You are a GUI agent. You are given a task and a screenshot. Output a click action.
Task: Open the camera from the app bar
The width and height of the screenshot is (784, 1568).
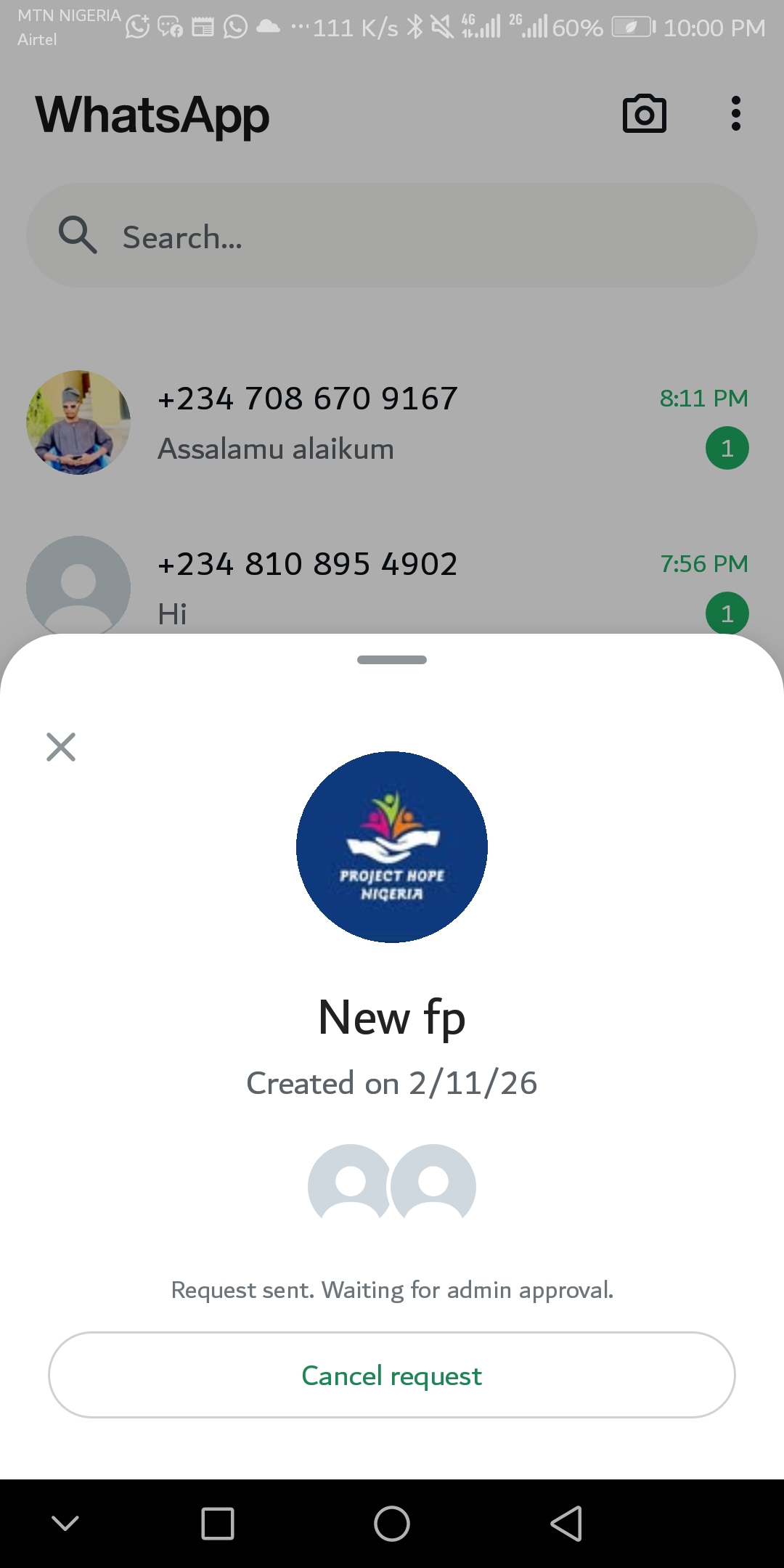click(644, 114)
